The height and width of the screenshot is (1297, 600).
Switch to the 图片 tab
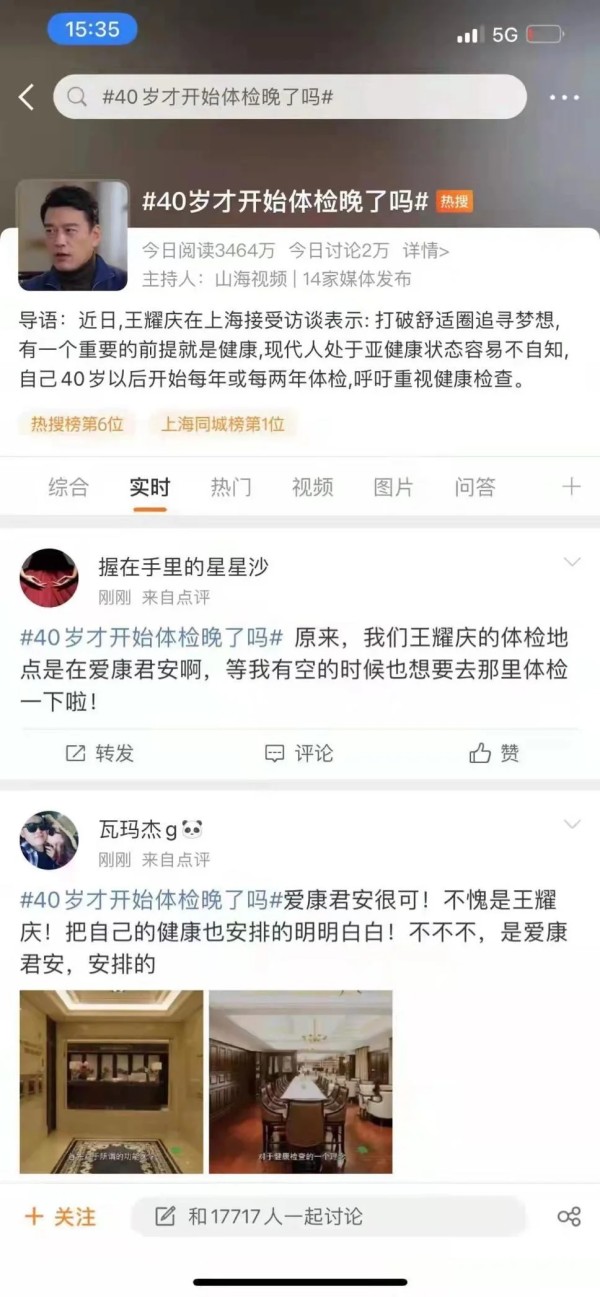(393, 487)
